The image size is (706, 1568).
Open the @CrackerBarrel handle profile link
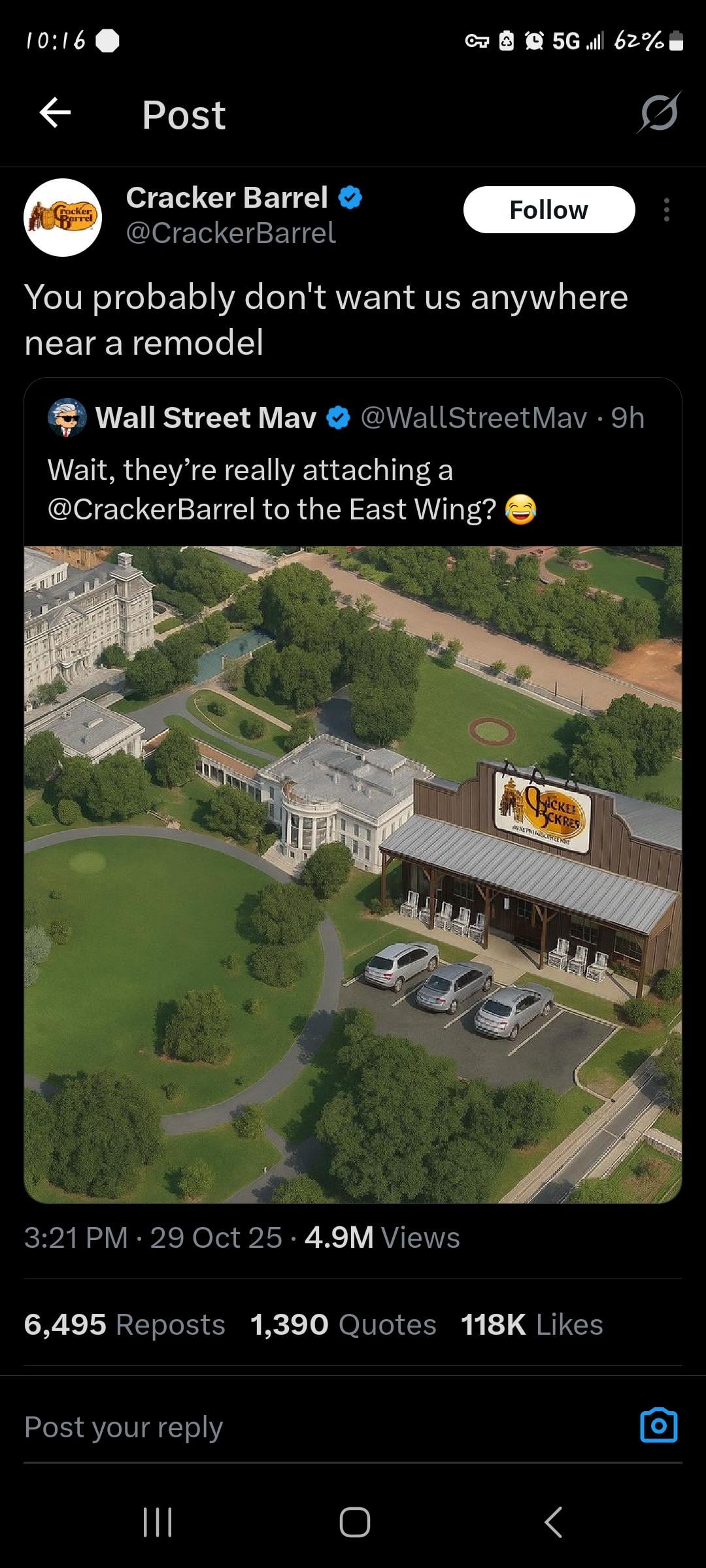pos(230,233)
